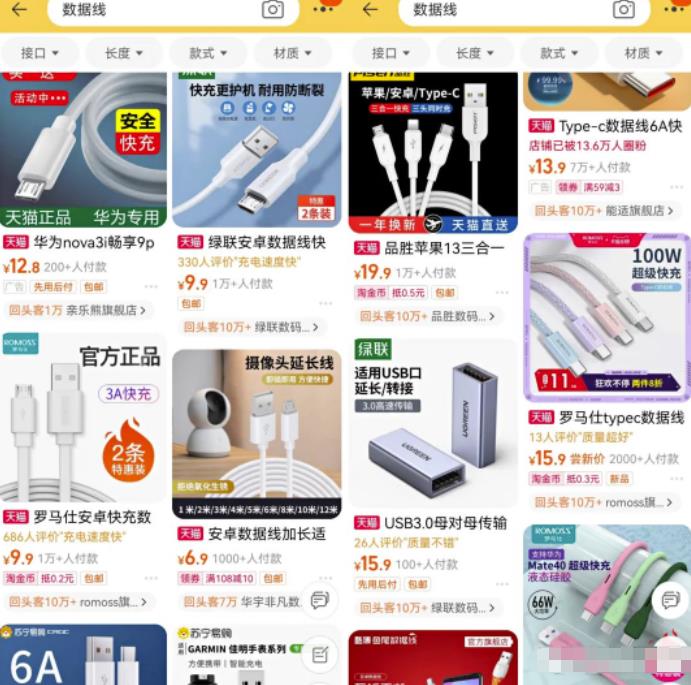Open the 苏宁易购 6A cable card
This screenshot has height=685, width=691.
pyautogui.click(x=83, y=655)
